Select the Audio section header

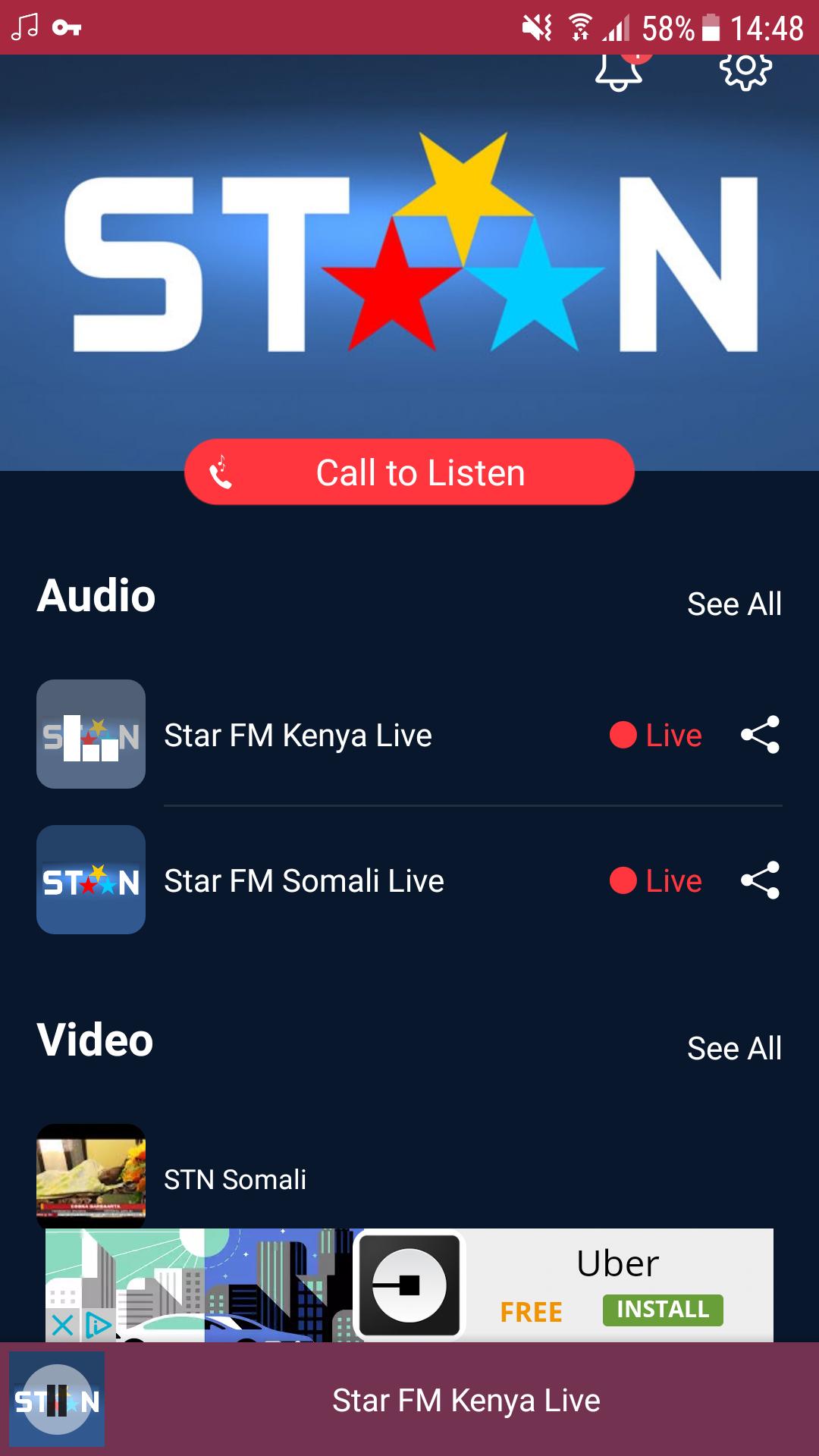(96, 596)
